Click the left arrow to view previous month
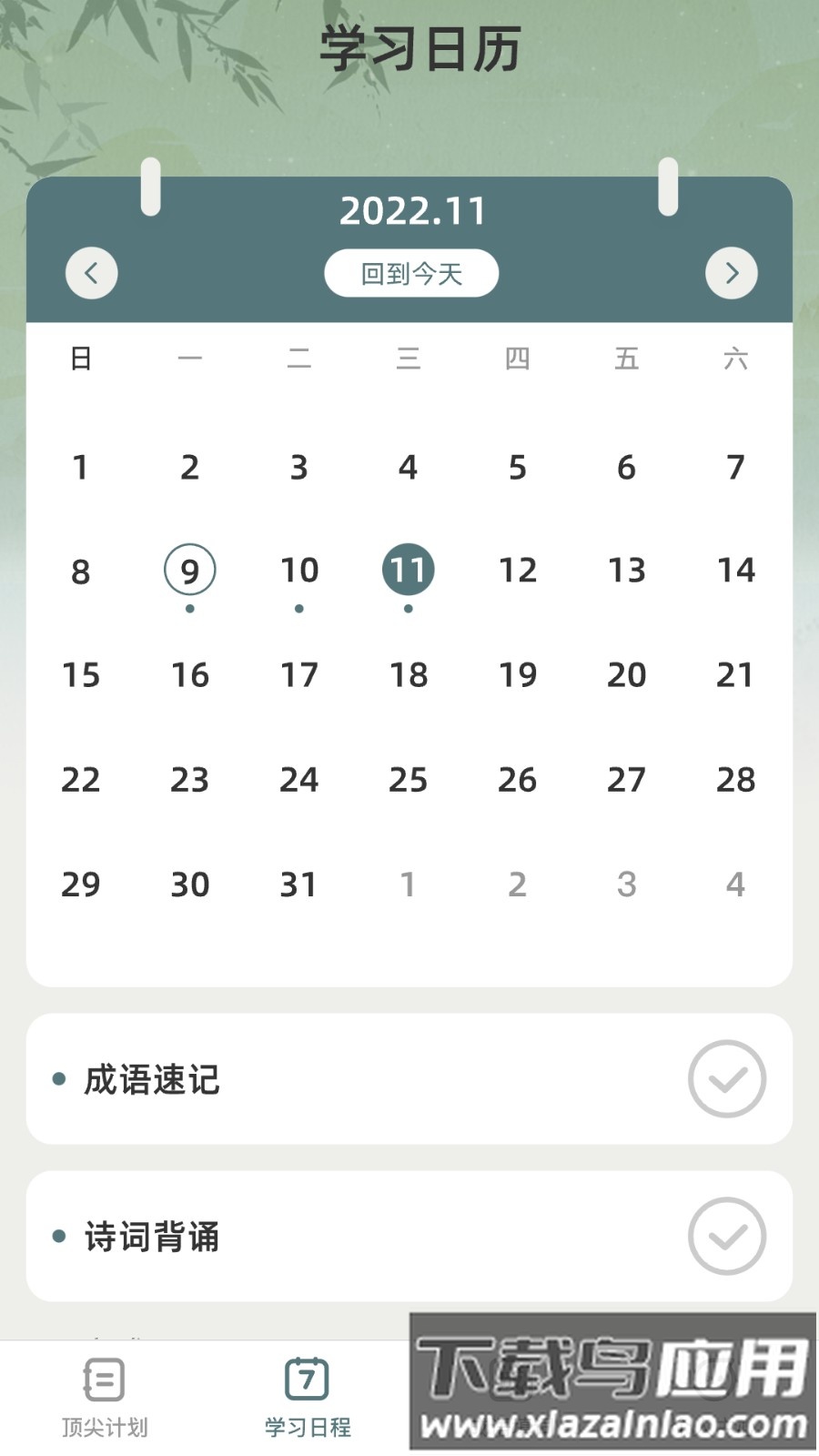 click(x=91, y=273)
